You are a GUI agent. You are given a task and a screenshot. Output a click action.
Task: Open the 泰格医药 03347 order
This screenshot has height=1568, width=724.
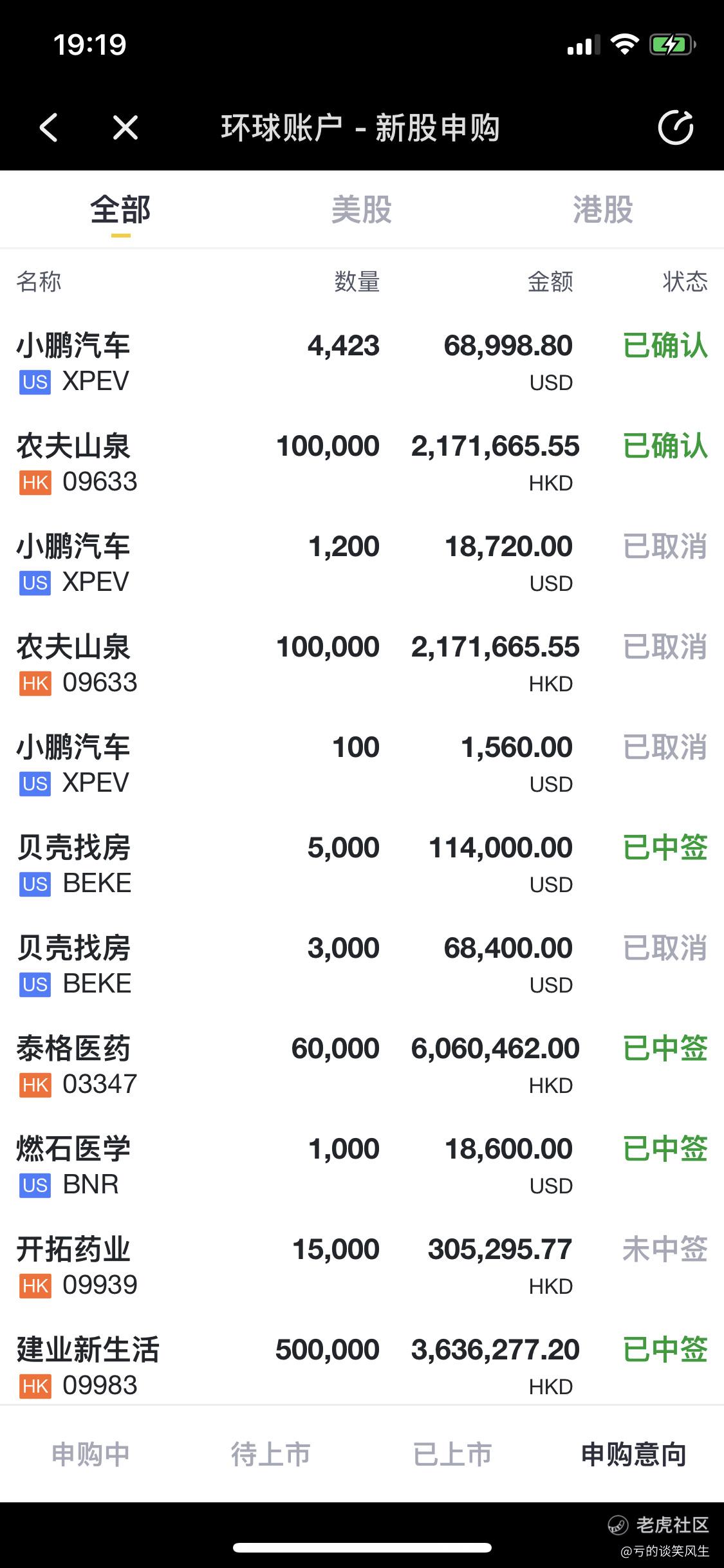362,1065
